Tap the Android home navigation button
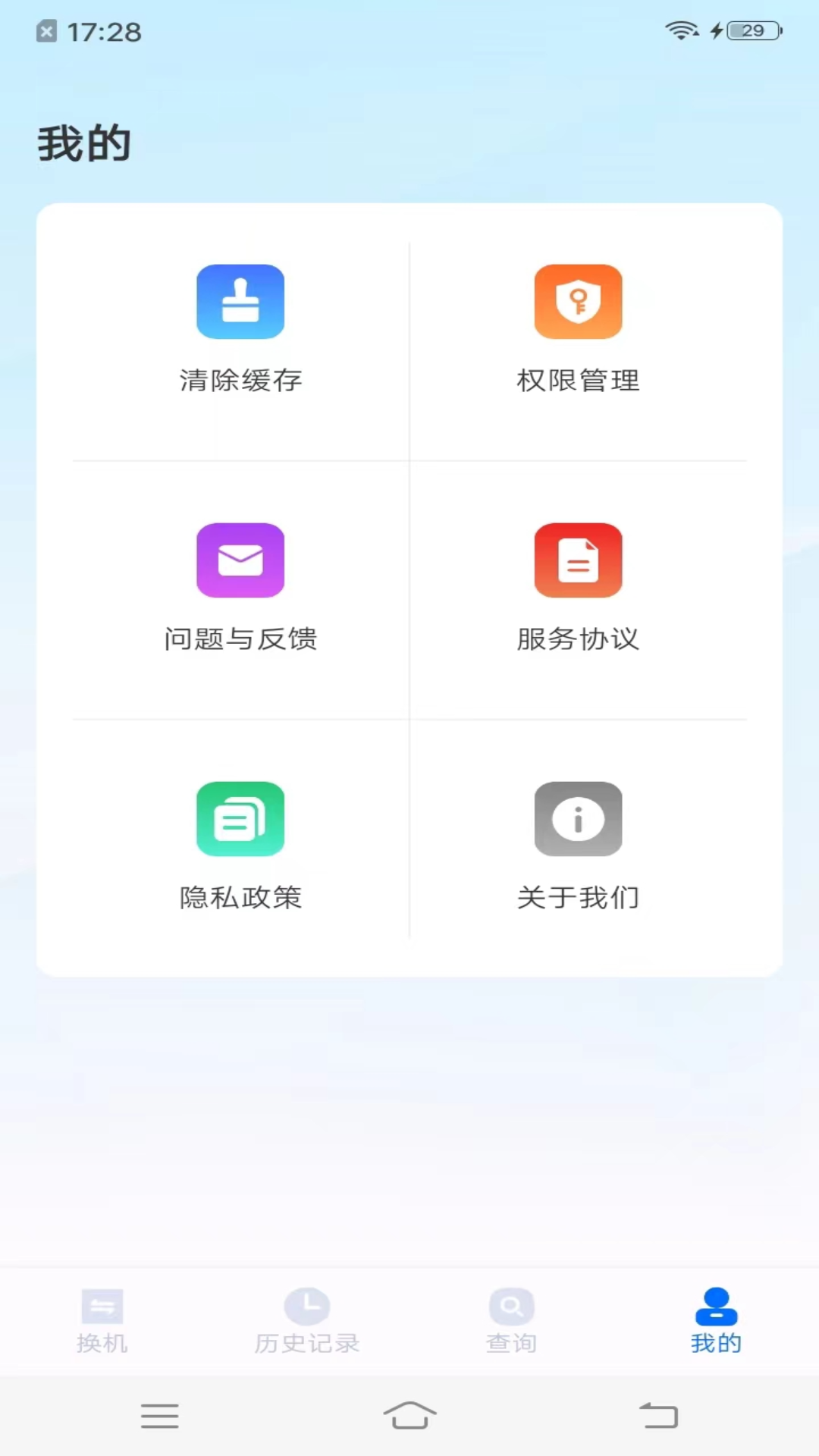 (x=409, y=1415)
